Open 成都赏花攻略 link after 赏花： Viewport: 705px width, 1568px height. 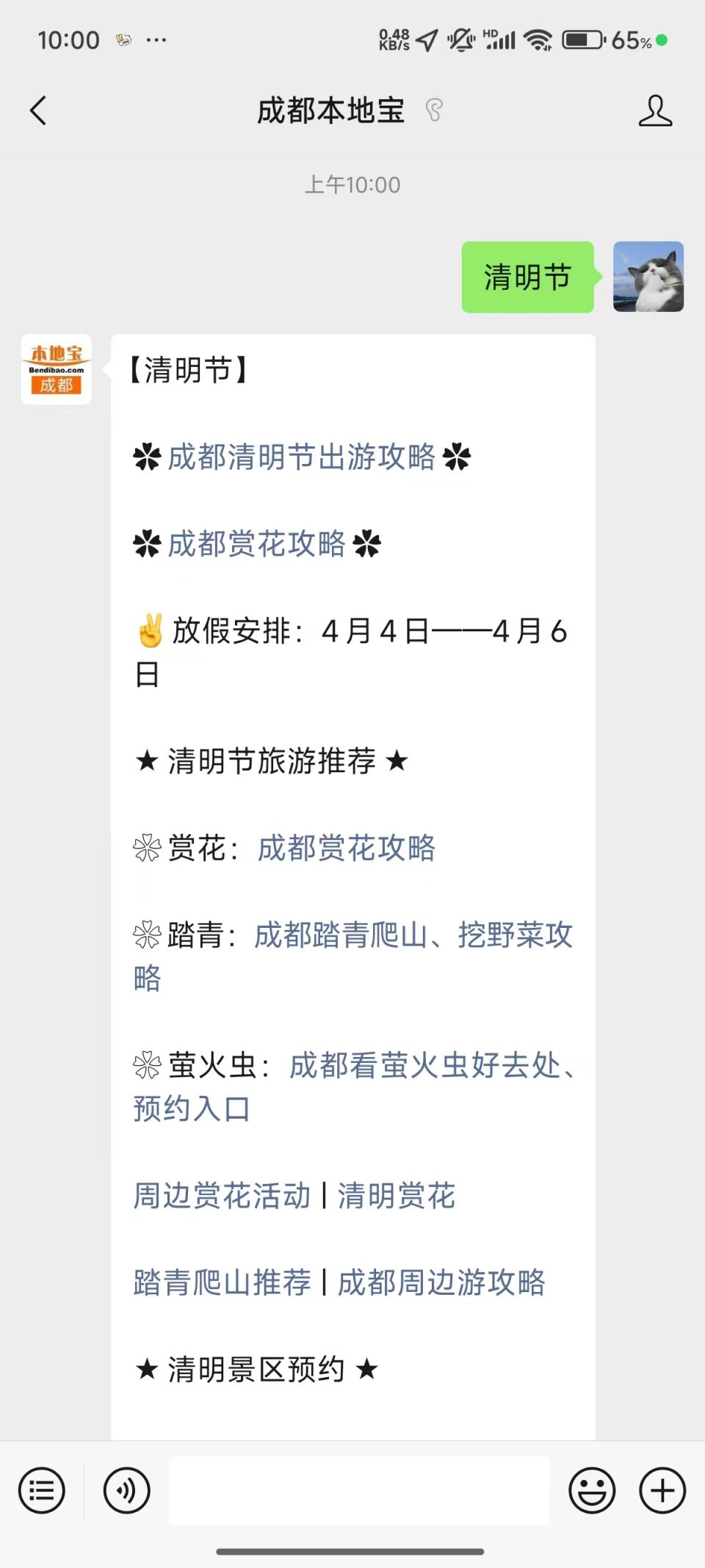346,849
